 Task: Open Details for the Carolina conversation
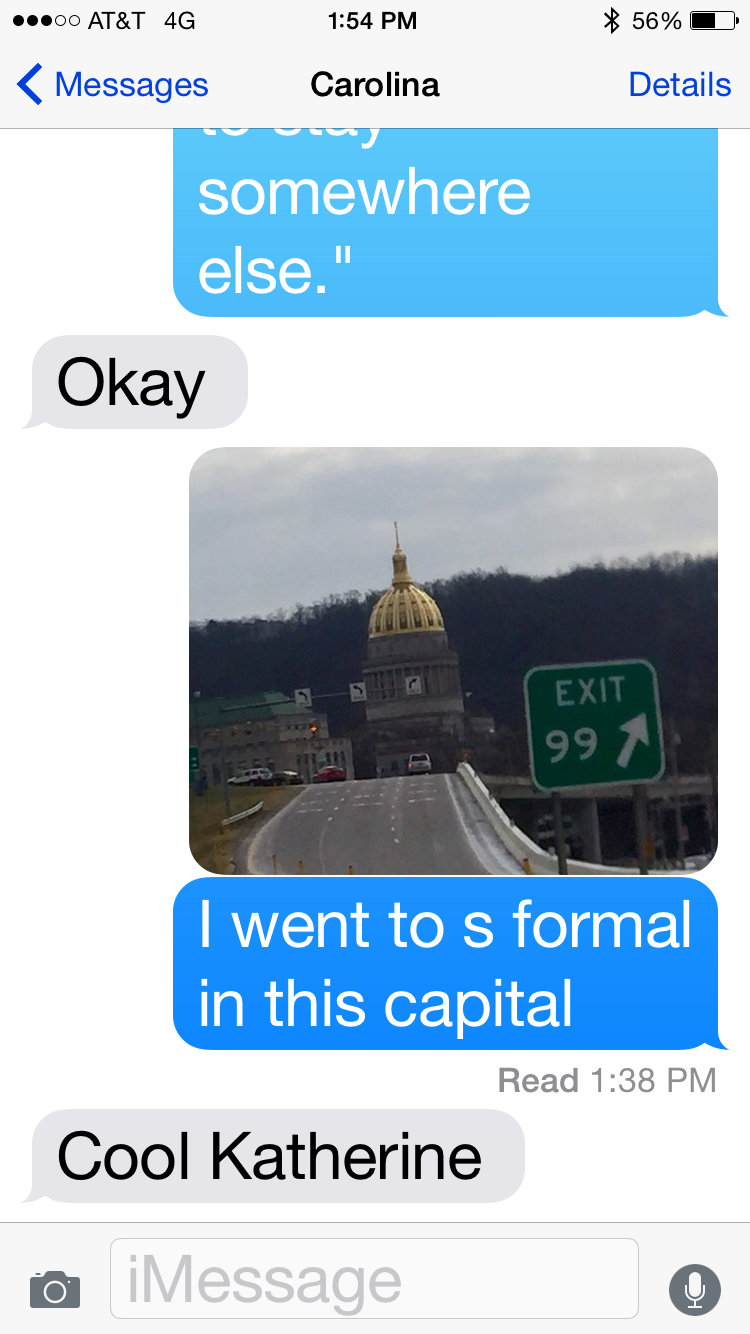coord(680,85)
